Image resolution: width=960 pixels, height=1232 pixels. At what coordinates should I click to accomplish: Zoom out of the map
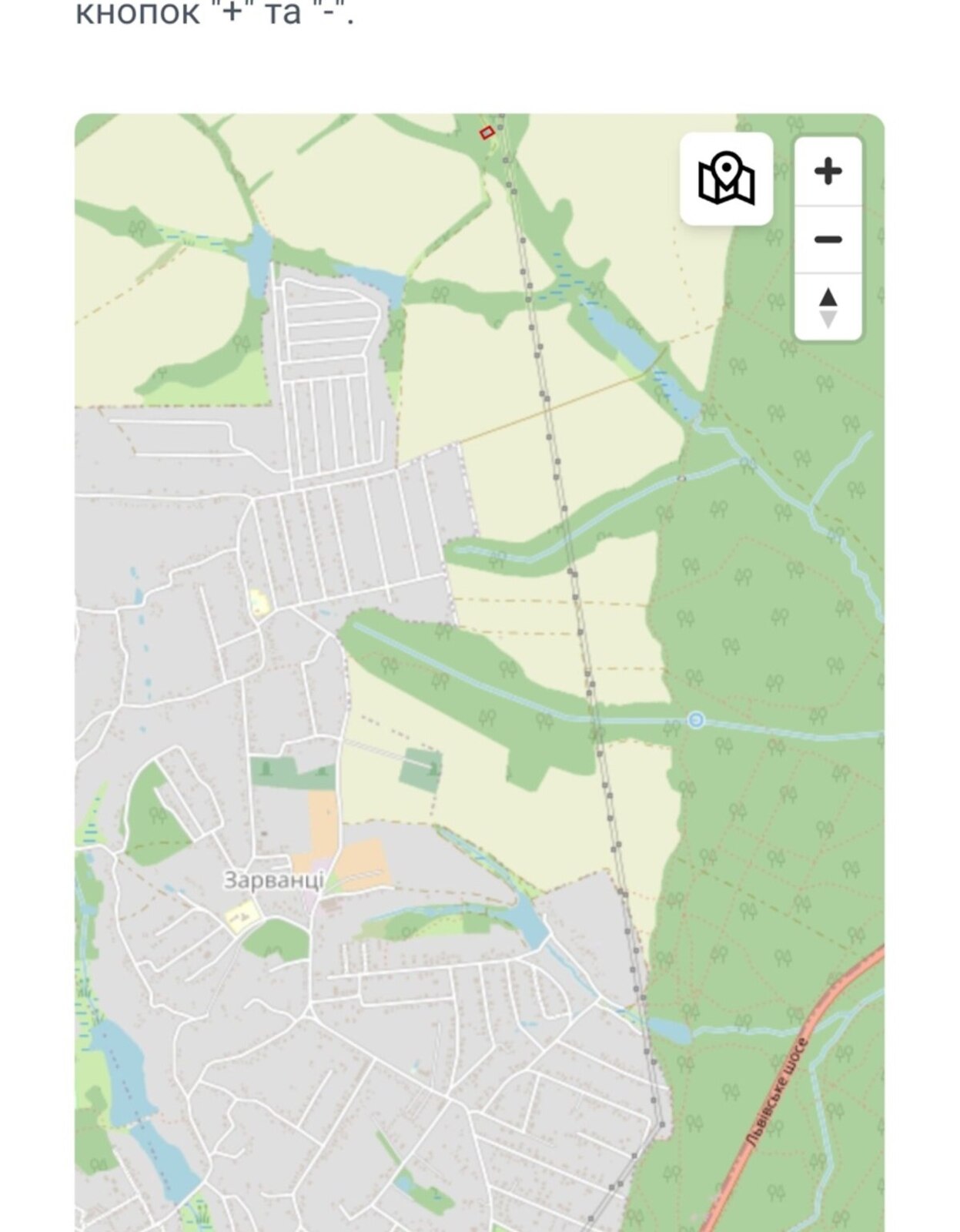click(828, 239)
